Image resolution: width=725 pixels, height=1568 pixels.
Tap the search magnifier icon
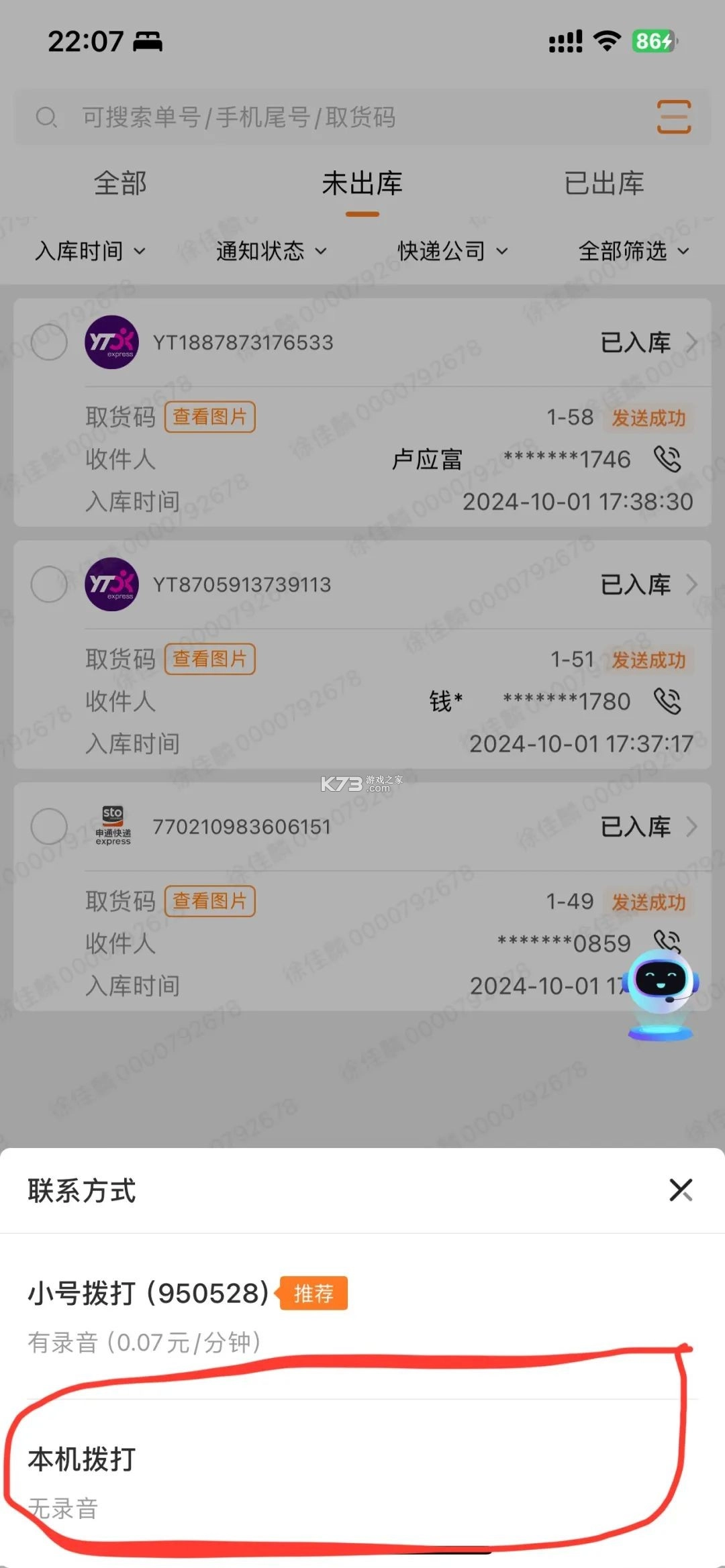tap(46, 117)
